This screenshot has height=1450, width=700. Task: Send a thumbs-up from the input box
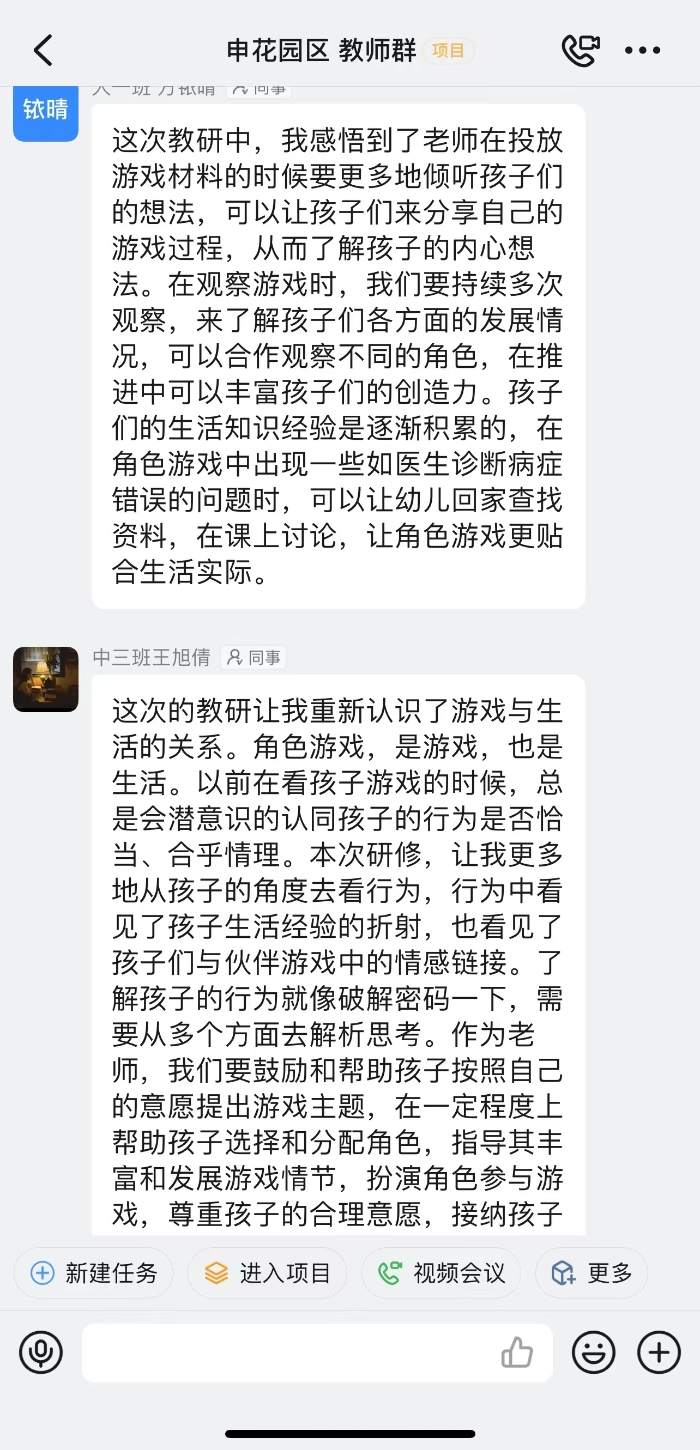coord(517,1353)
